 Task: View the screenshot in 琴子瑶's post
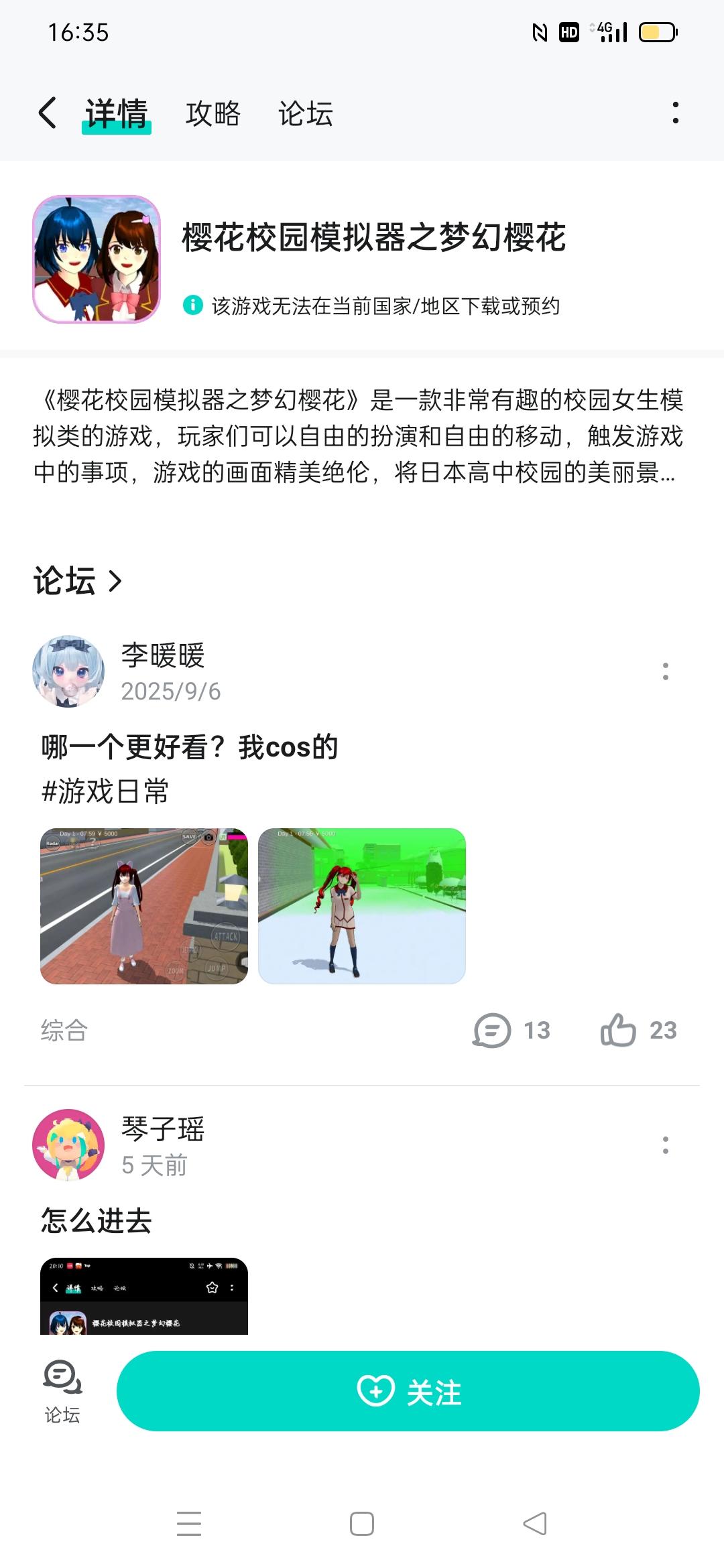[144, 1296]
